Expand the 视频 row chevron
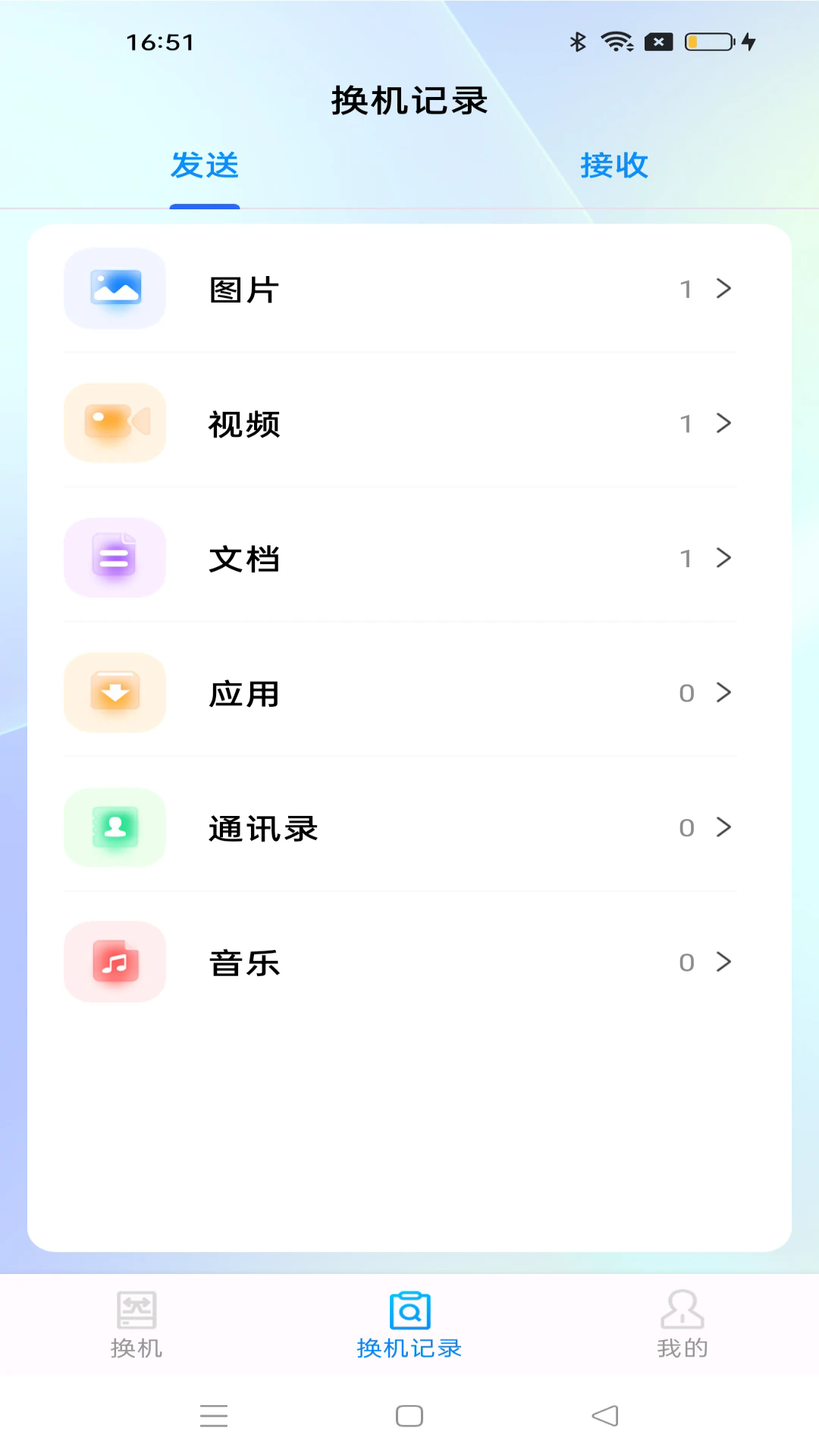 724,423
